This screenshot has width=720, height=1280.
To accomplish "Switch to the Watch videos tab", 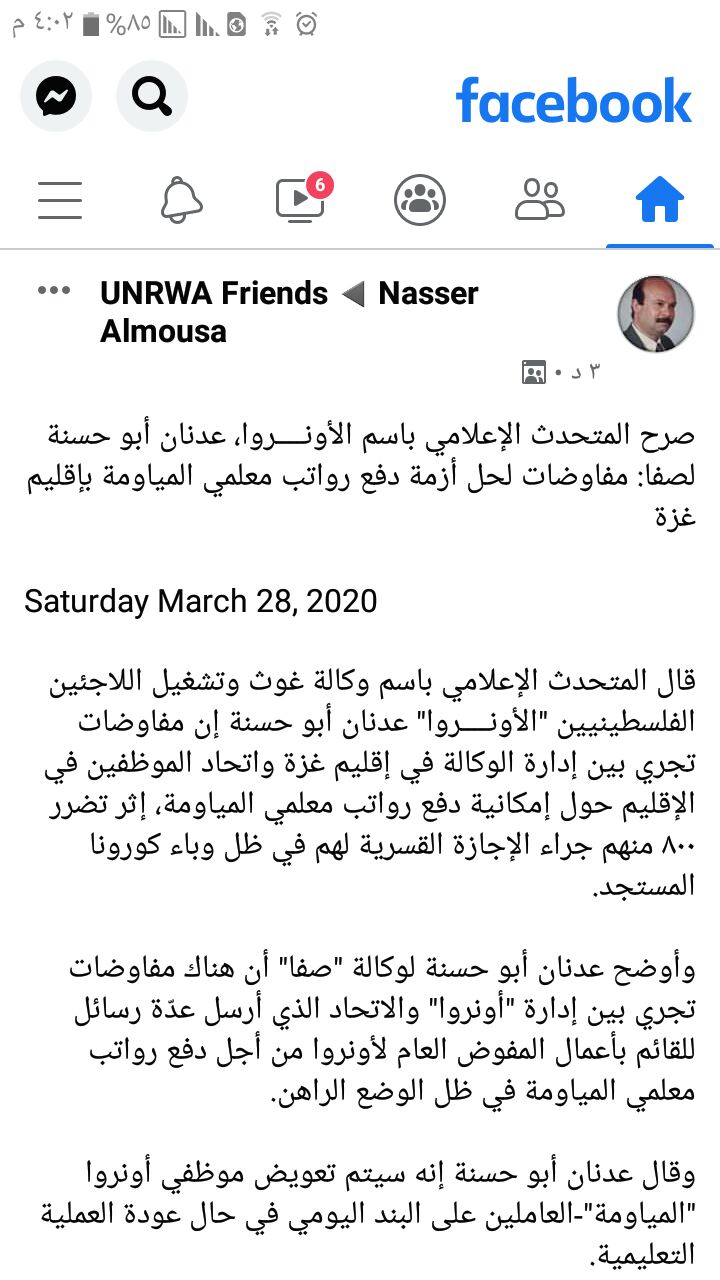I will [301, 199].
